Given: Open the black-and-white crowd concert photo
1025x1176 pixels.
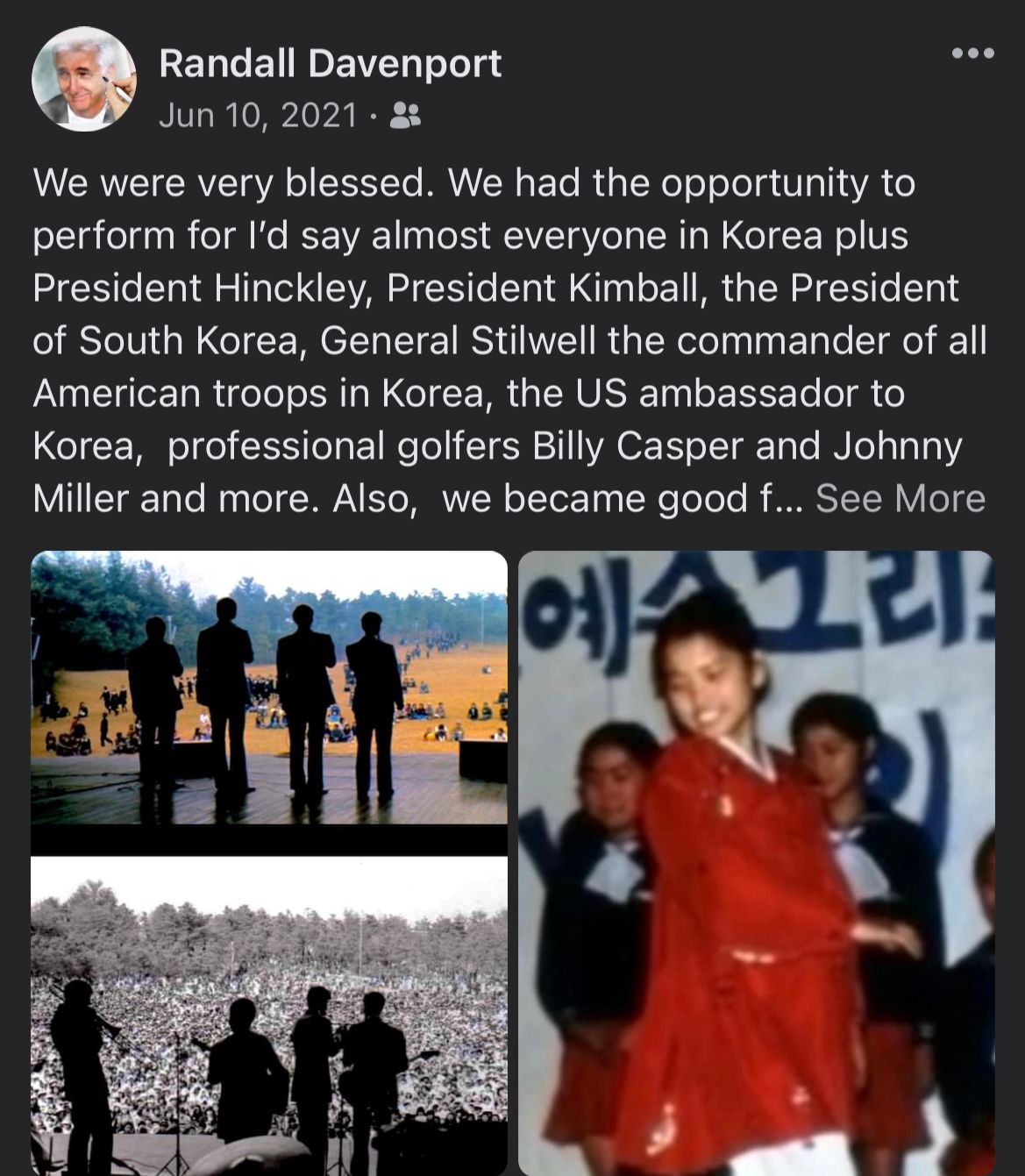Looking at the screenshot, I should pyautogui.click(x=268, y=1016).
